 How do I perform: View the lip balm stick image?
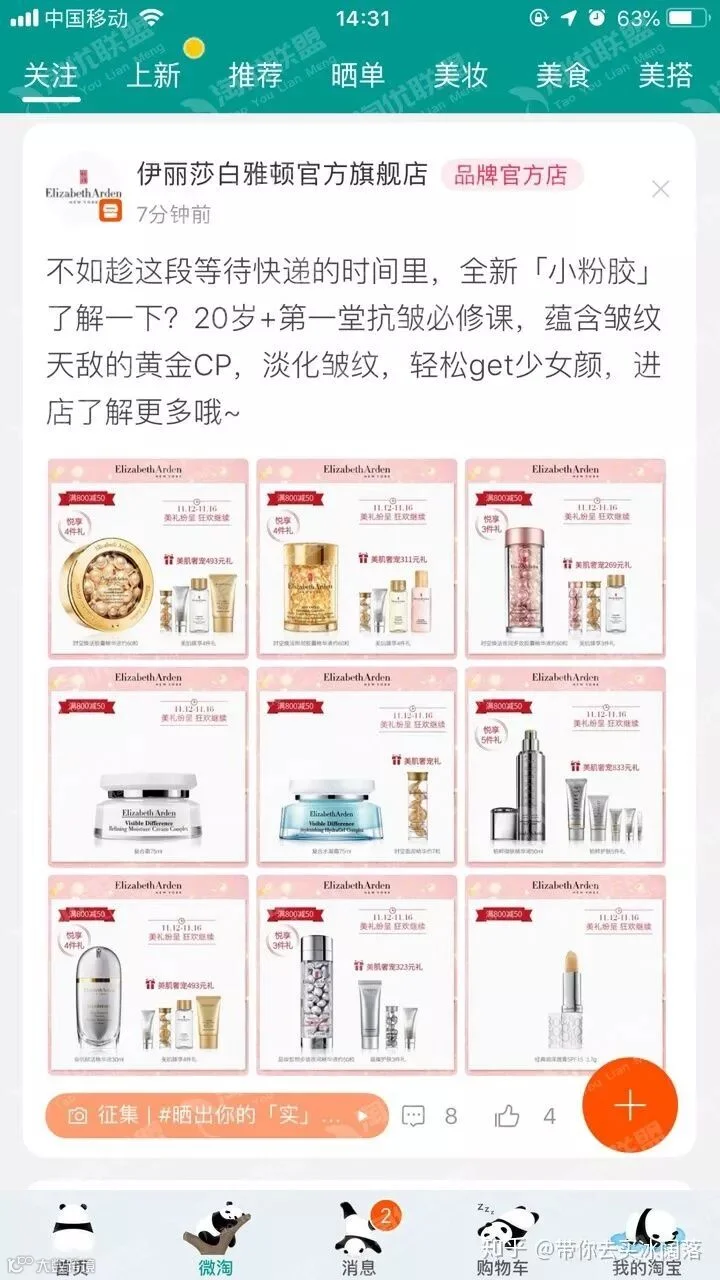pos(566,975)
